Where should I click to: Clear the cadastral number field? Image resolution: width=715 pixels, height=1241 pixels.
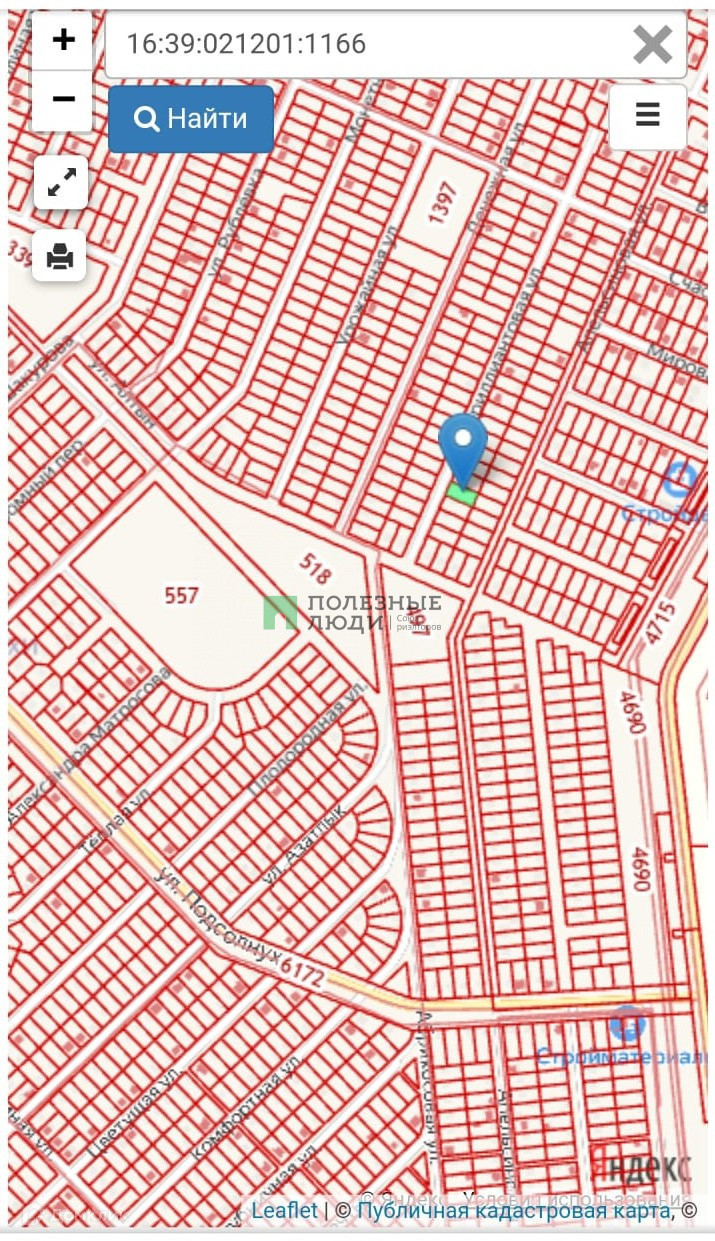click(652, 45)
